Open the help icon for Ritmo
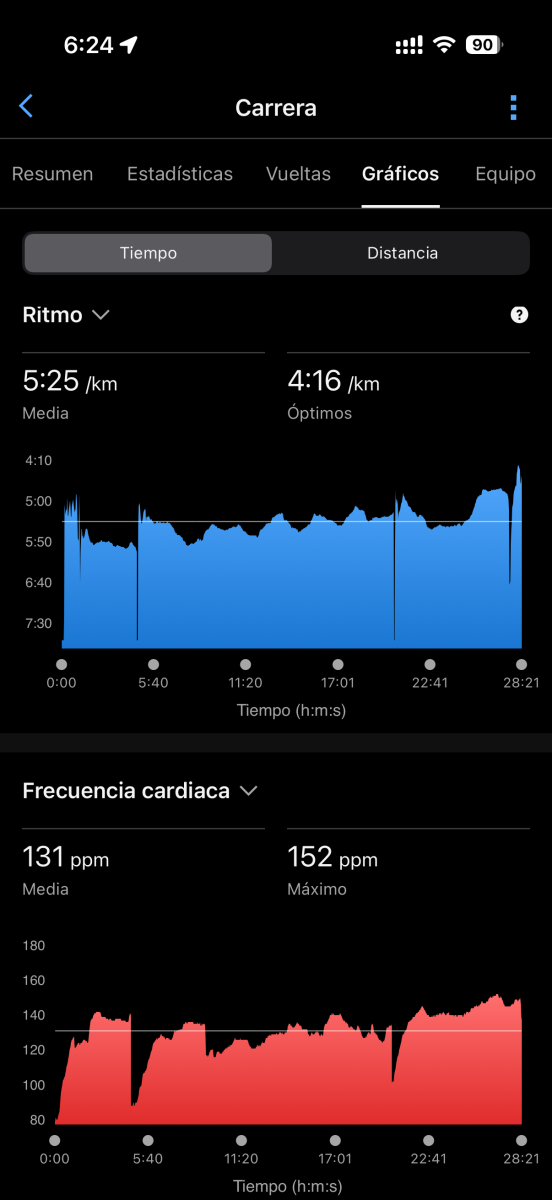552x1200 pixels. coord(519,315)
